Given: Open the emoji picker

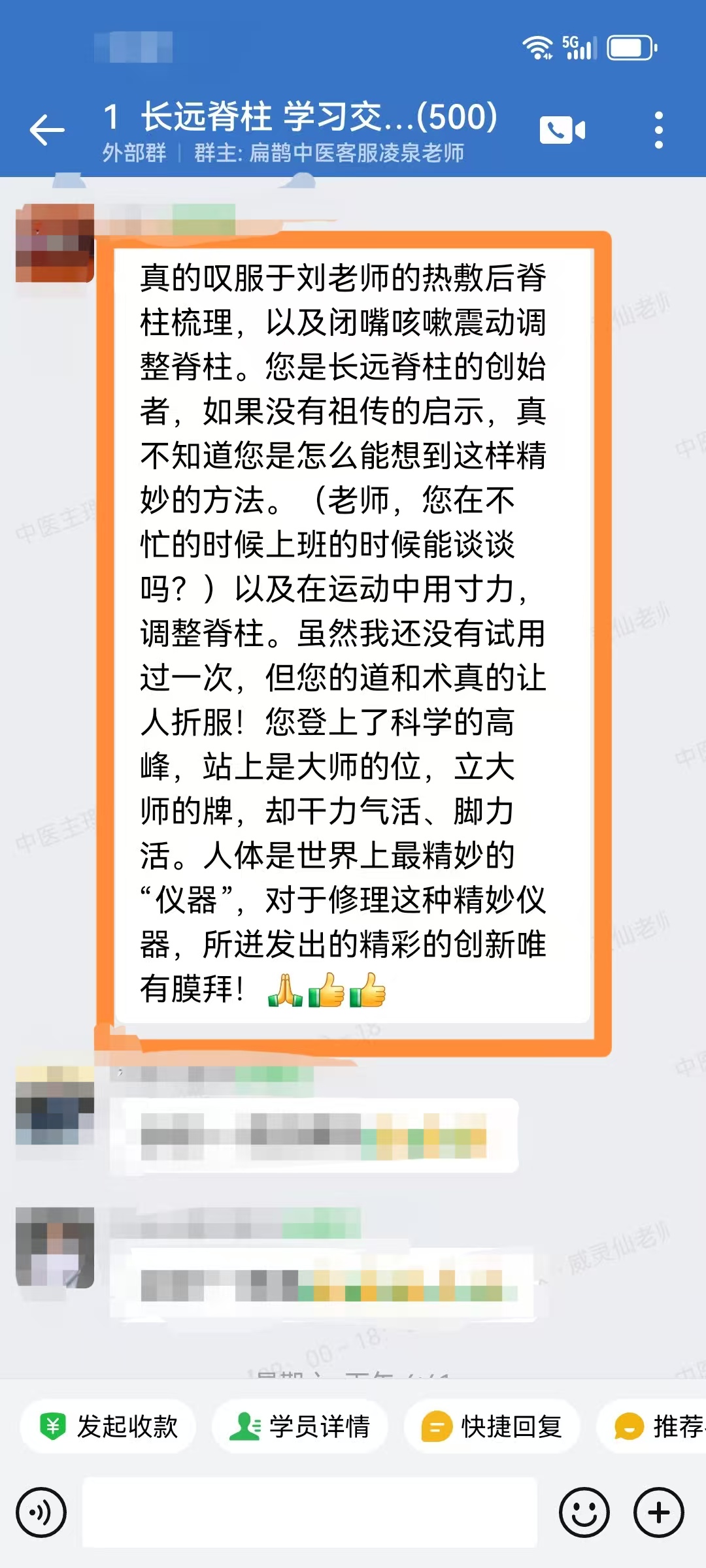Looking at the screenshot, I should [x=584, y=1512].
